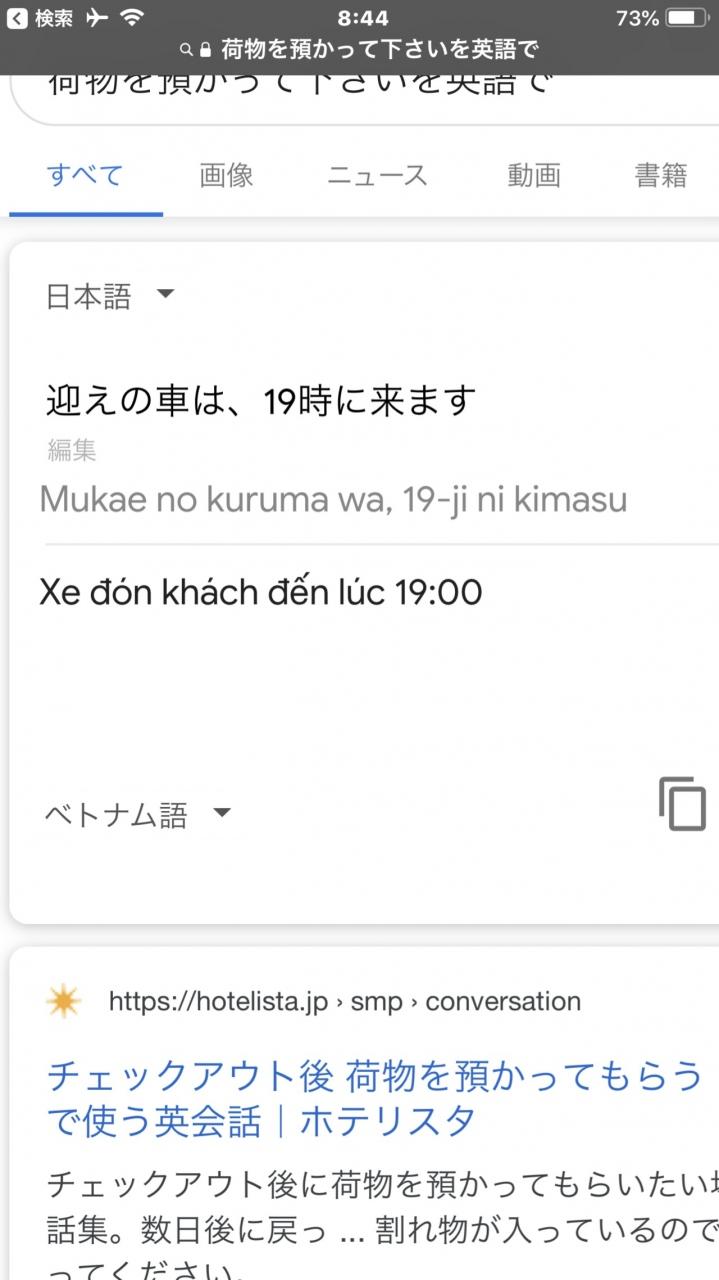Return to the 検索 app via back arrow

click(40, 17)
